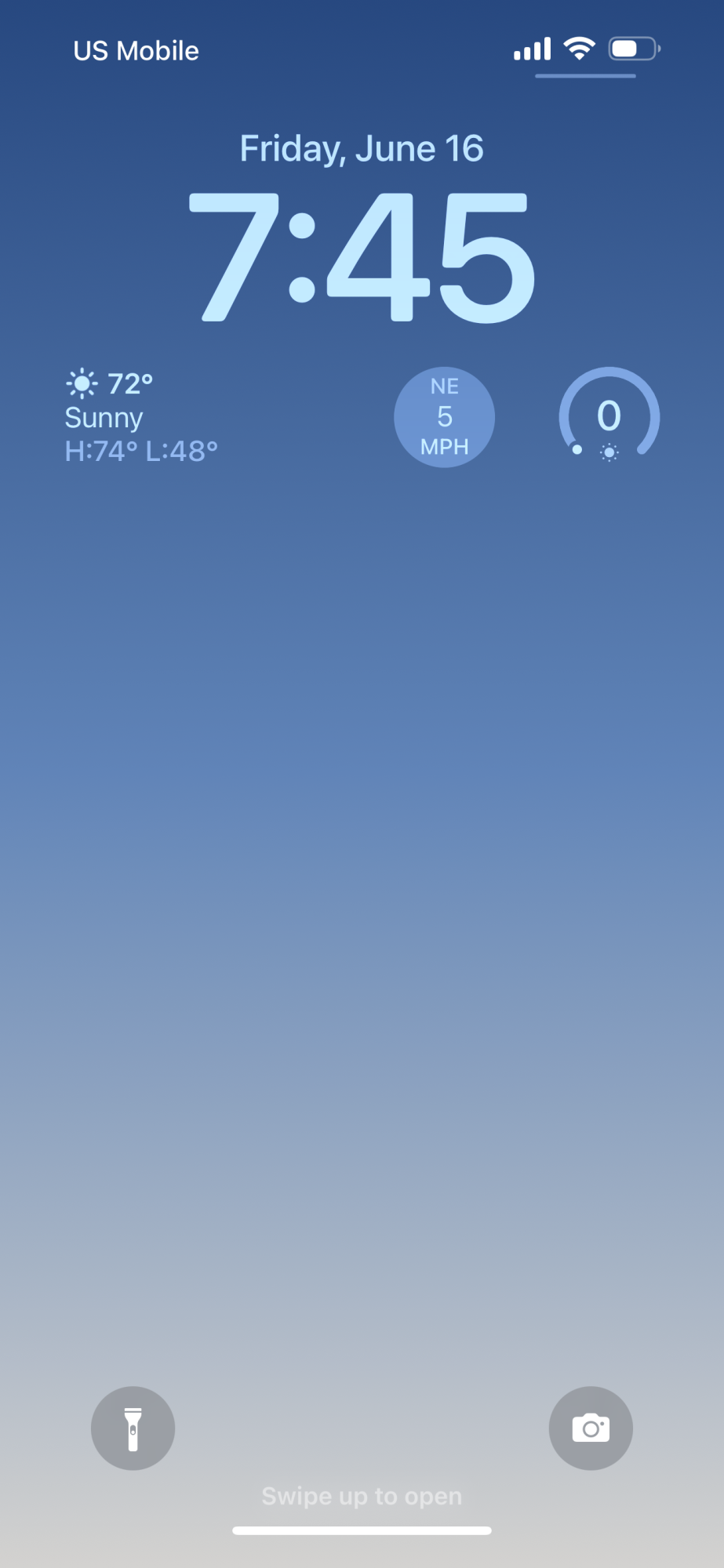The image size is (724, 1568).
Task: Tap the NE 5 MPH wind widget
Action: click(444, 417)
